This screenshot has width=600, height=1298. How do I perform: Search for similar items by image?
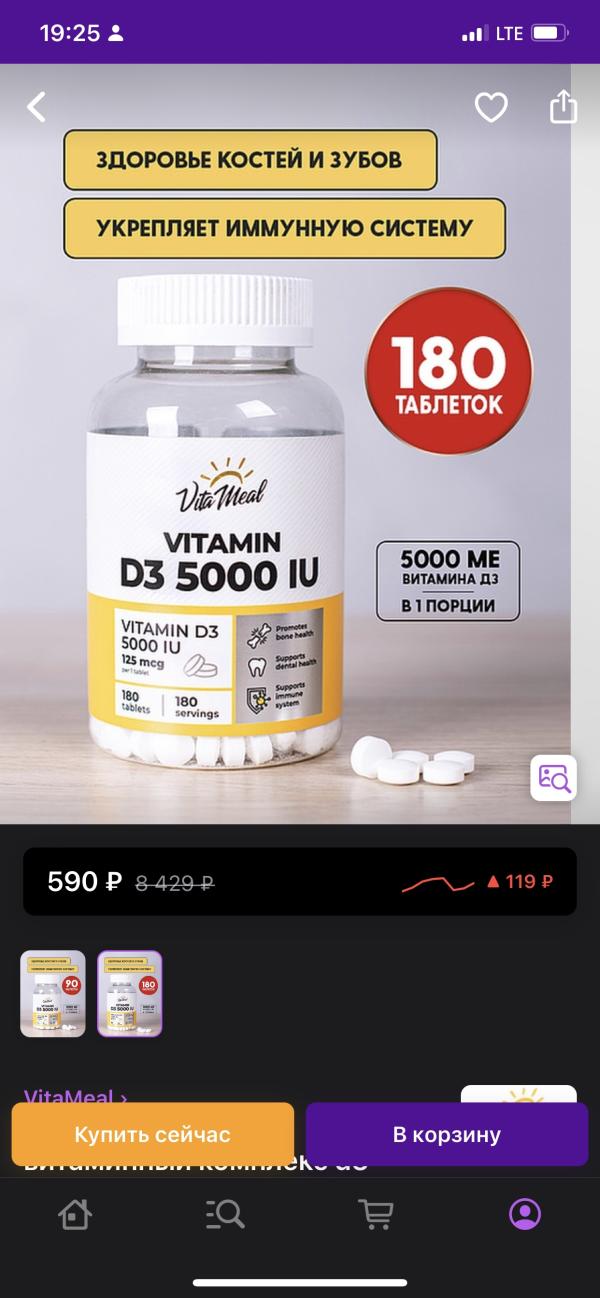tap(553, 778)
